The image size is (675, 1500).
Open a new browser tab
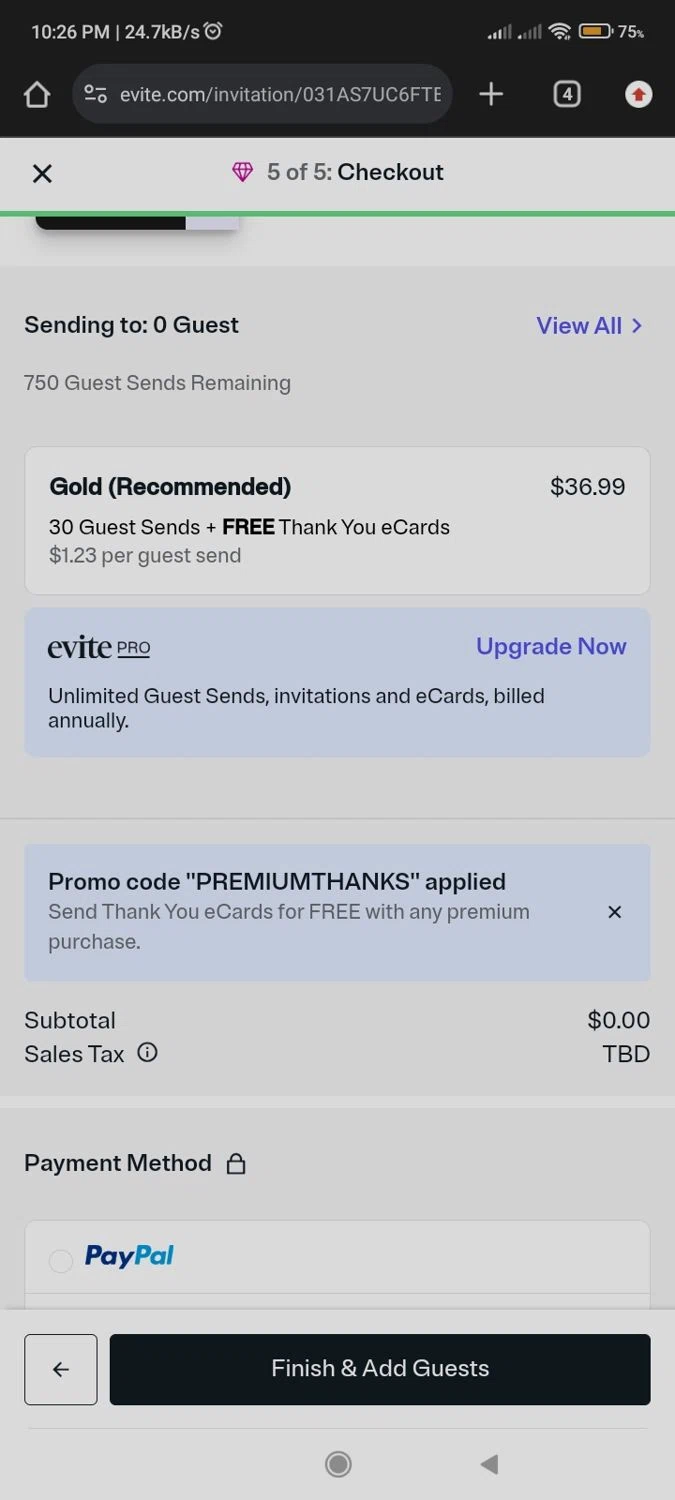point(491,95)
